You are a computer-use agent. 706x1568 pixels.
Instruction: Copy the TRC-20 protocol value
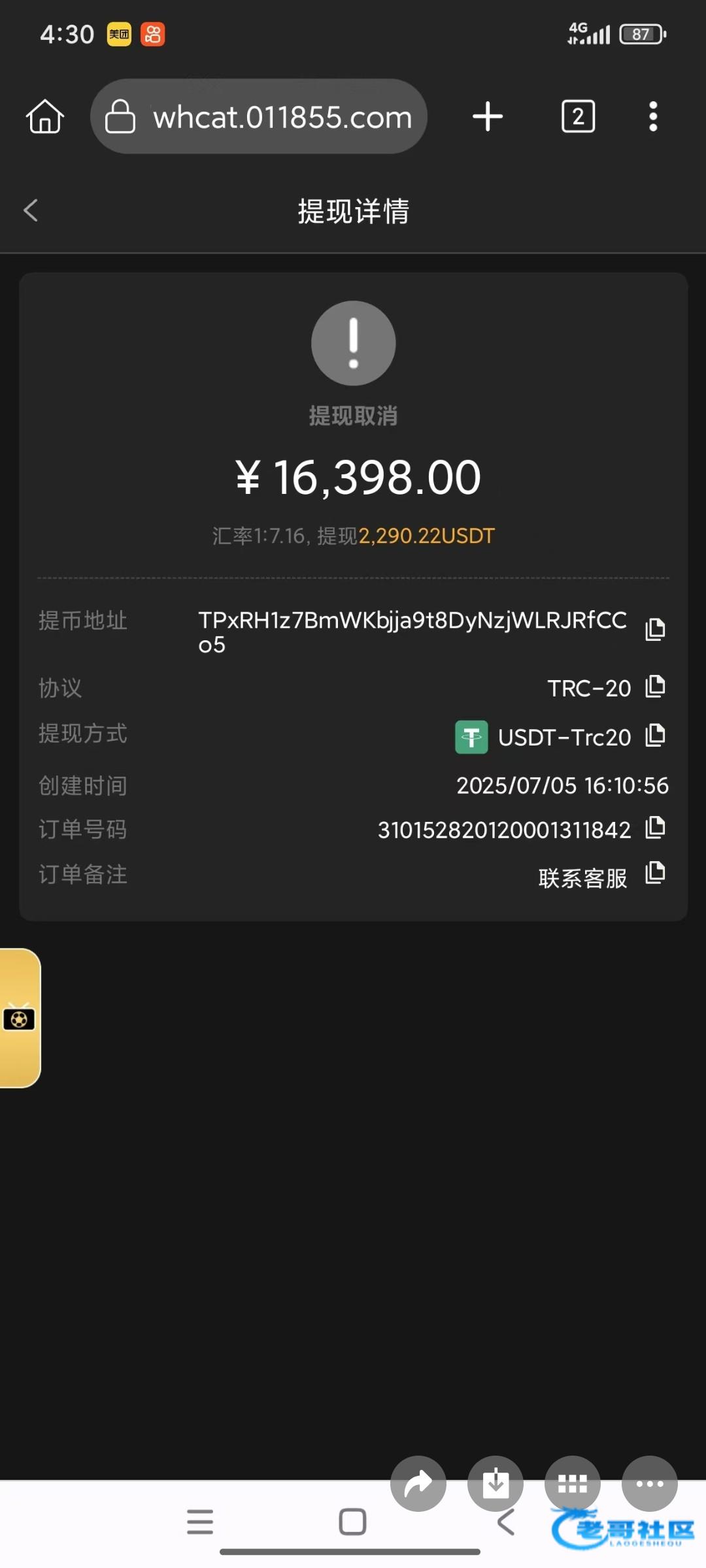pos(655,687)
